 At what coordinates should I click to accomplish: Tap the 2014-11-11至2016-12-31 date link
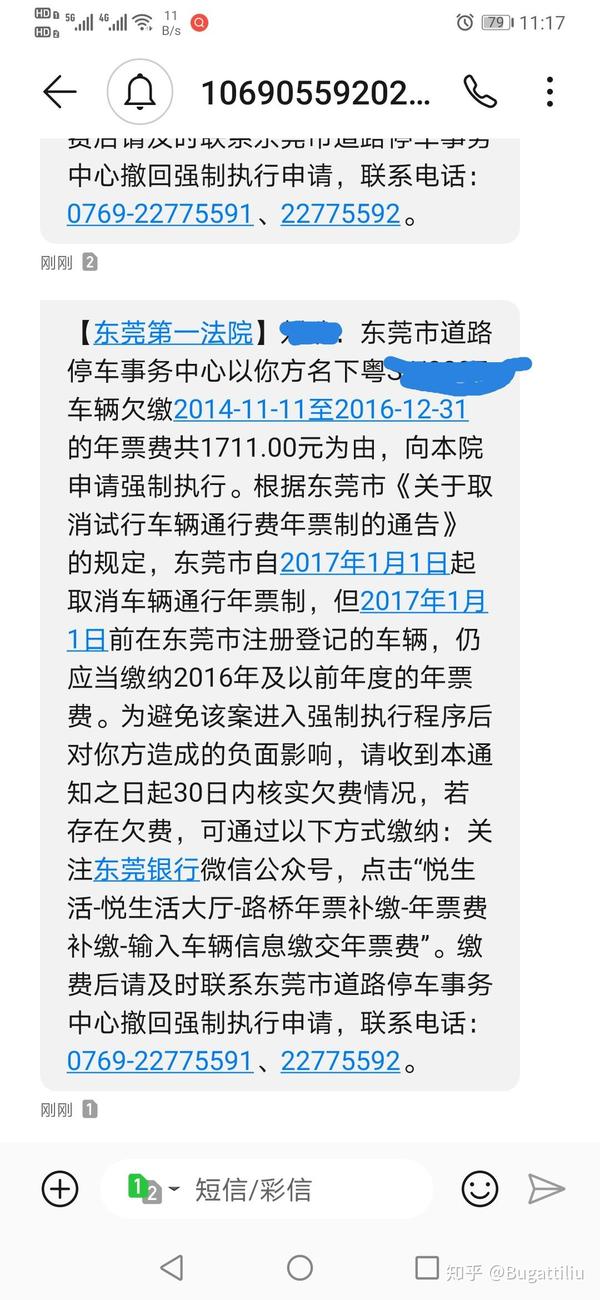click(x=321, y=409)
